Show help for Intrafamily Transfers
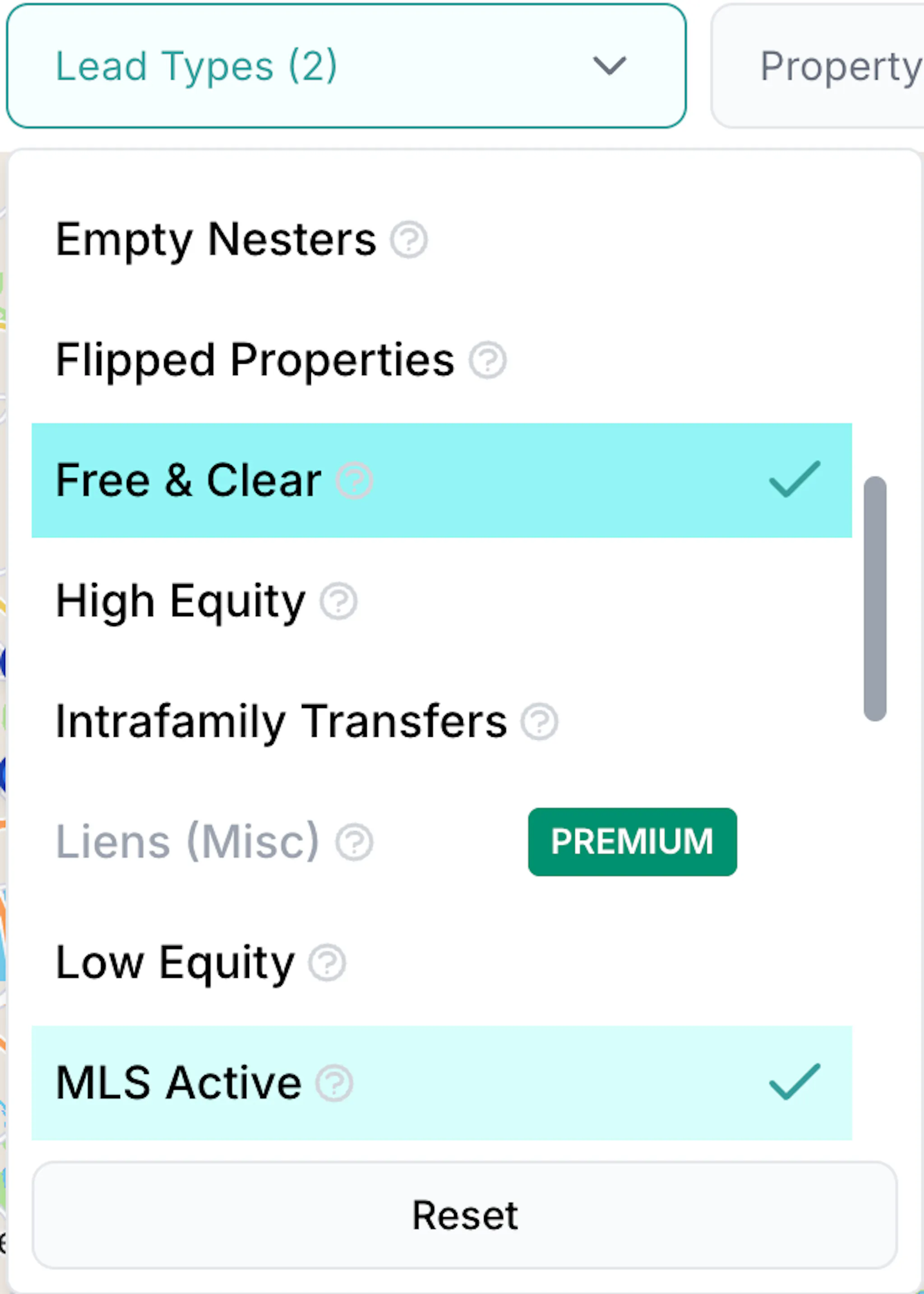The width and height of the screenshot is (924, 1294). click(540, 722)
